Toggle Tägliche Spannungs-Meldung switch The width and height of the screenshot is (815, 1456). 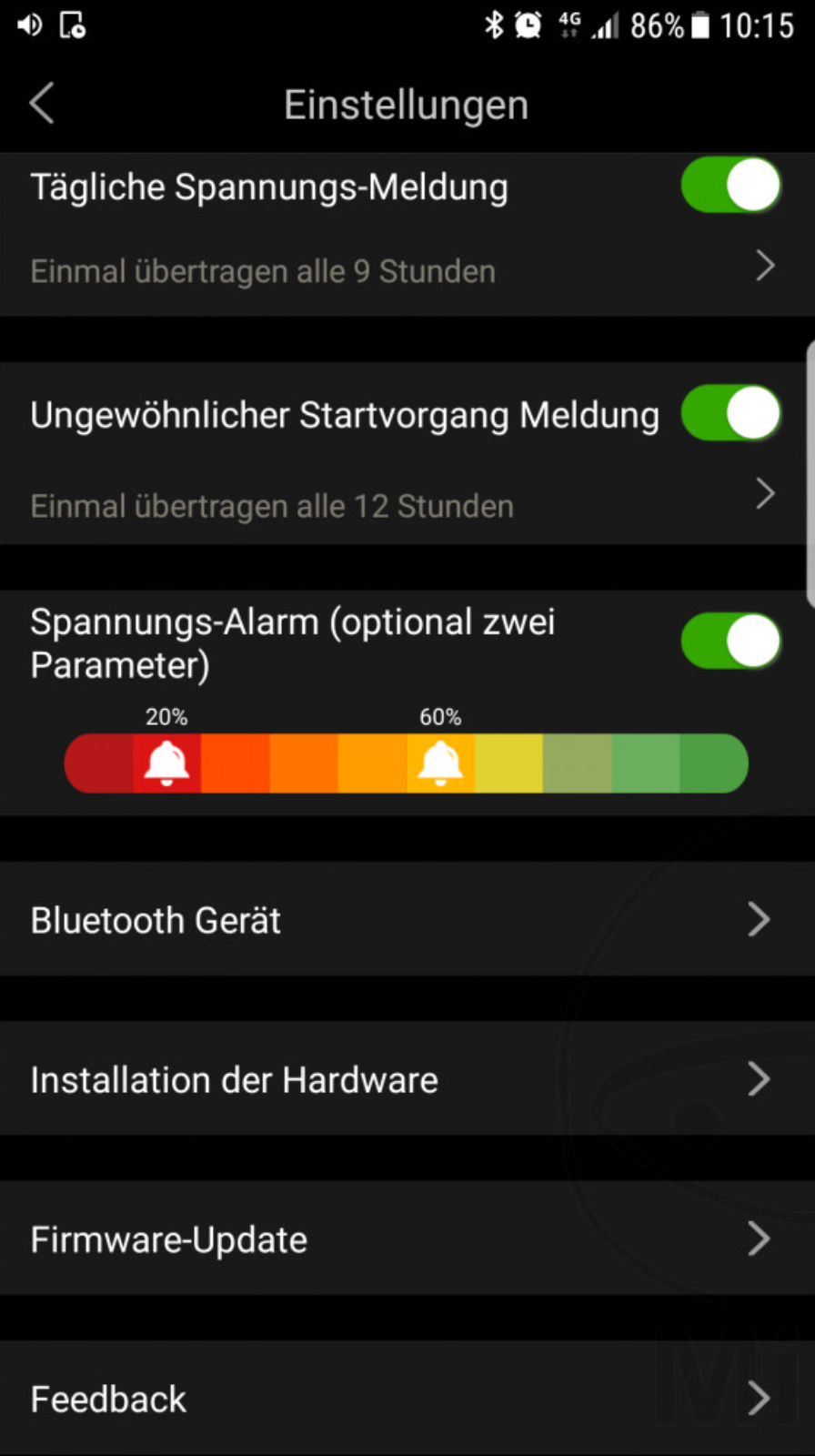pyautogui.click(x=731, y=186)
